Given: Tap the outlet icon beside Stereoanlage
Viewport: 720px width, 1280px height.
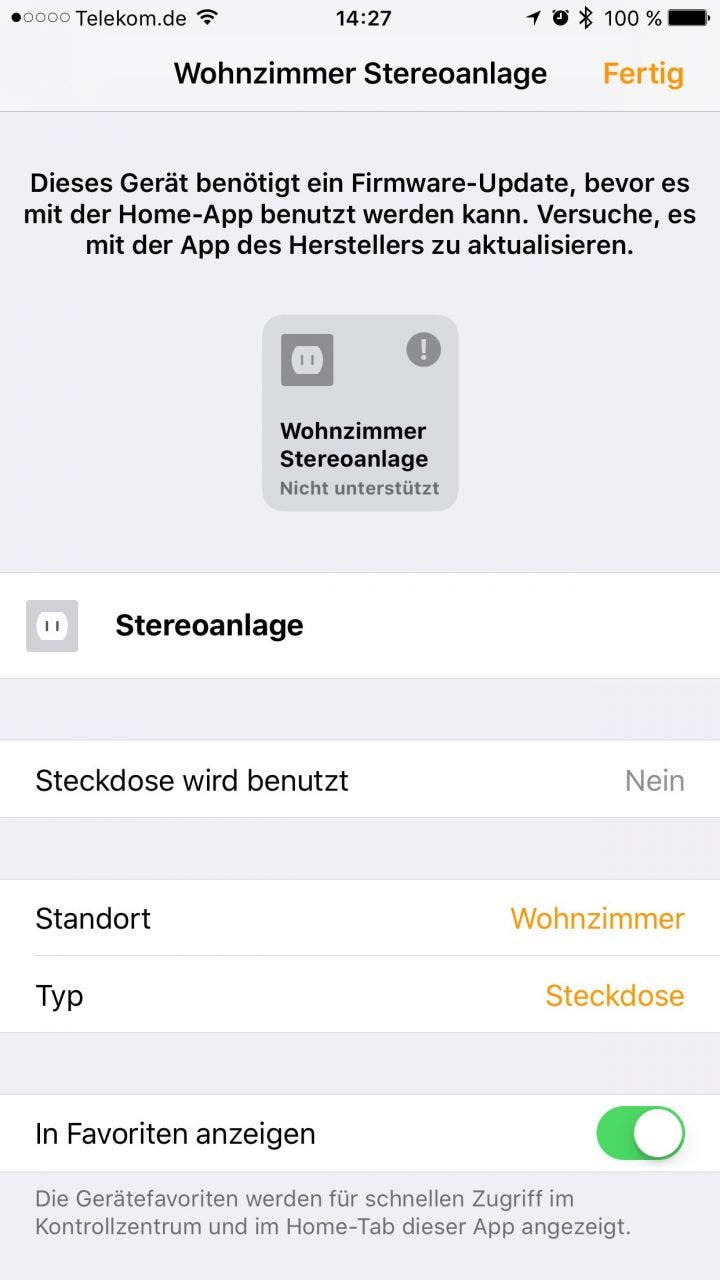Looking at the screenshot, I should tap(52, 626).
